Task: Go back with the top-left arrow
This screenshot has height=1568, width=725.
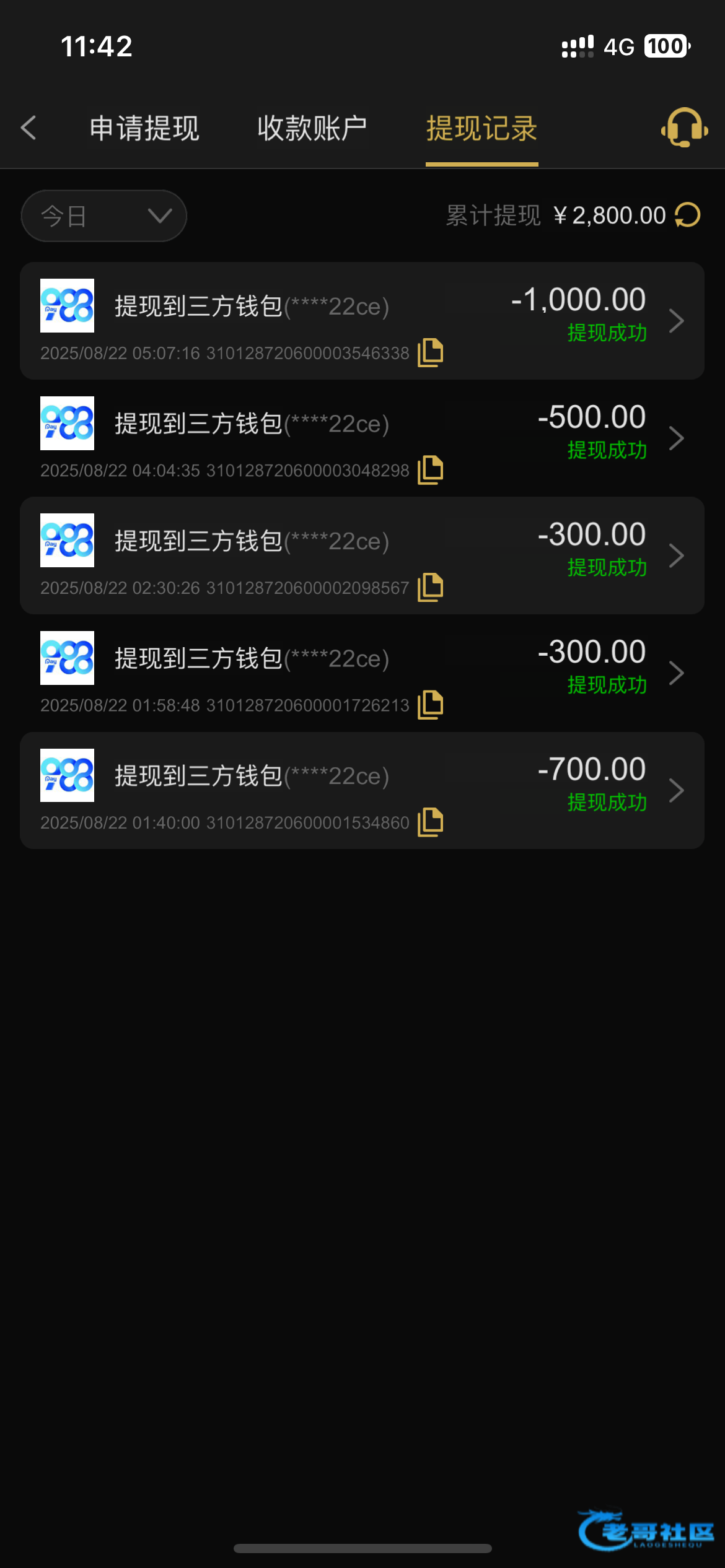Action: (x=29, y=128)
